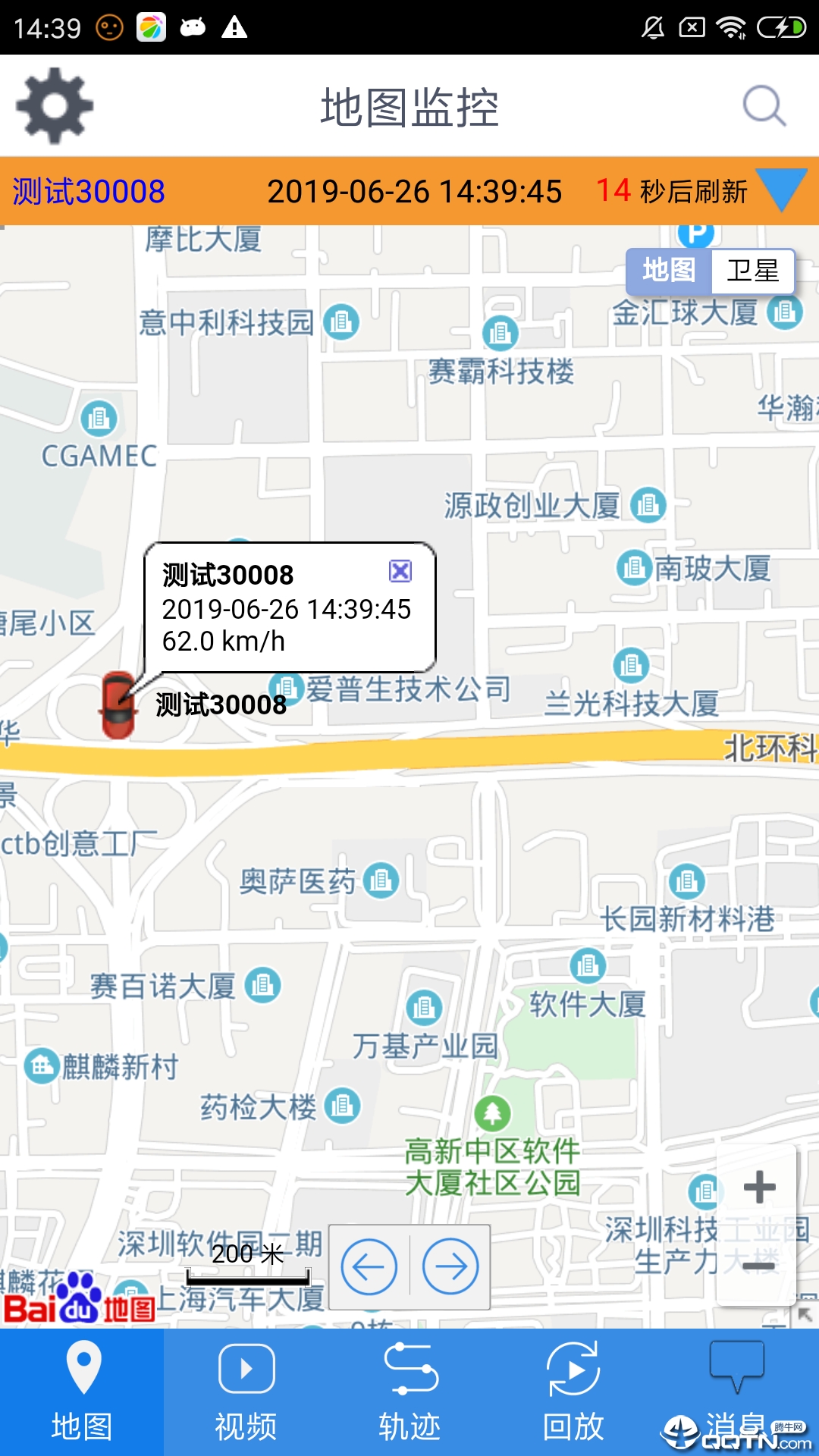Screen dimensions: 819x1456
Task: Zoom in with the plus button
Action: (x=759, y=1188)
